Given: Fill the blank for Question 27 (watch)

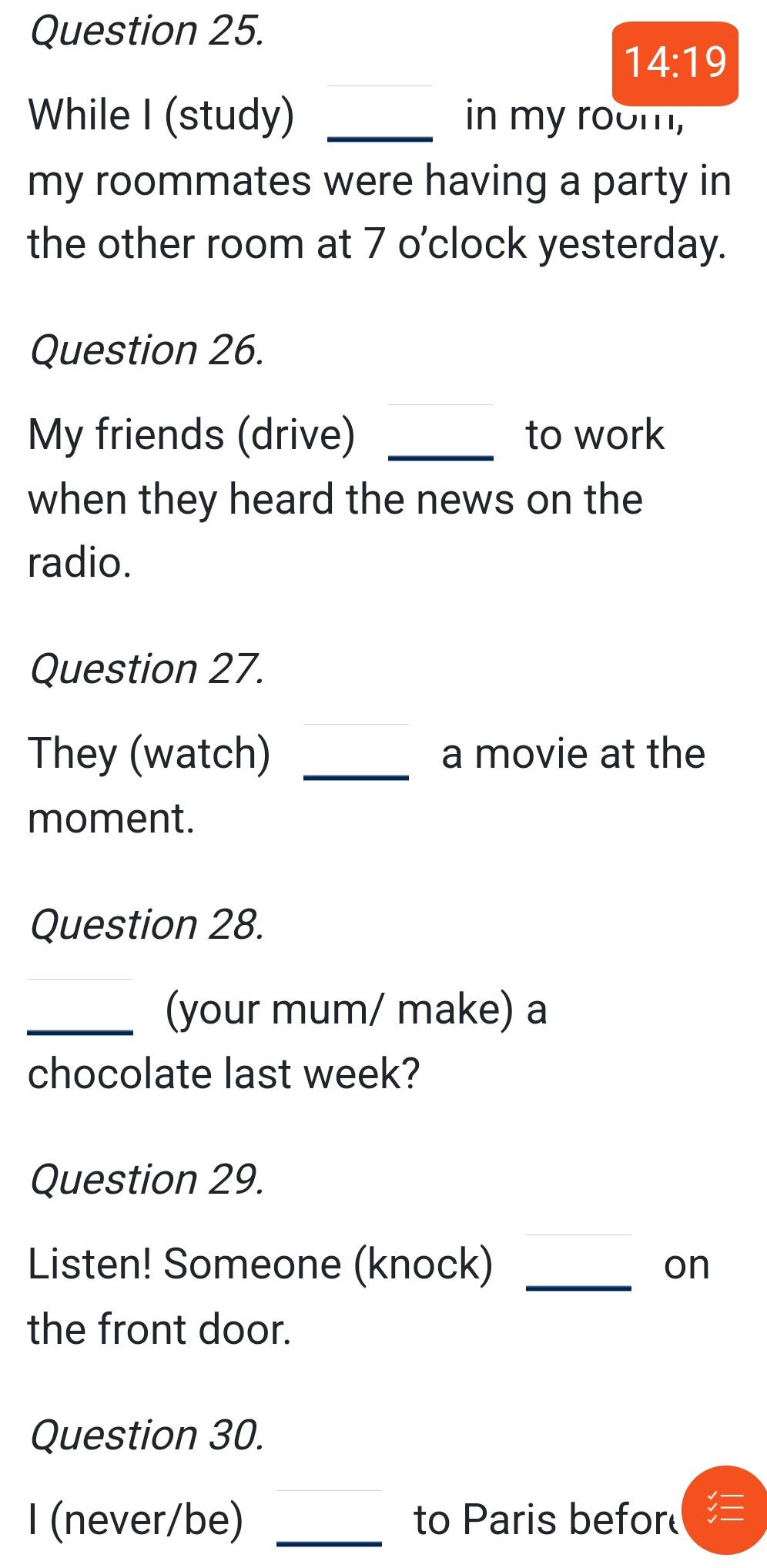Looking at the screenshot, I should pyautogui.click(x=356, y=752).
